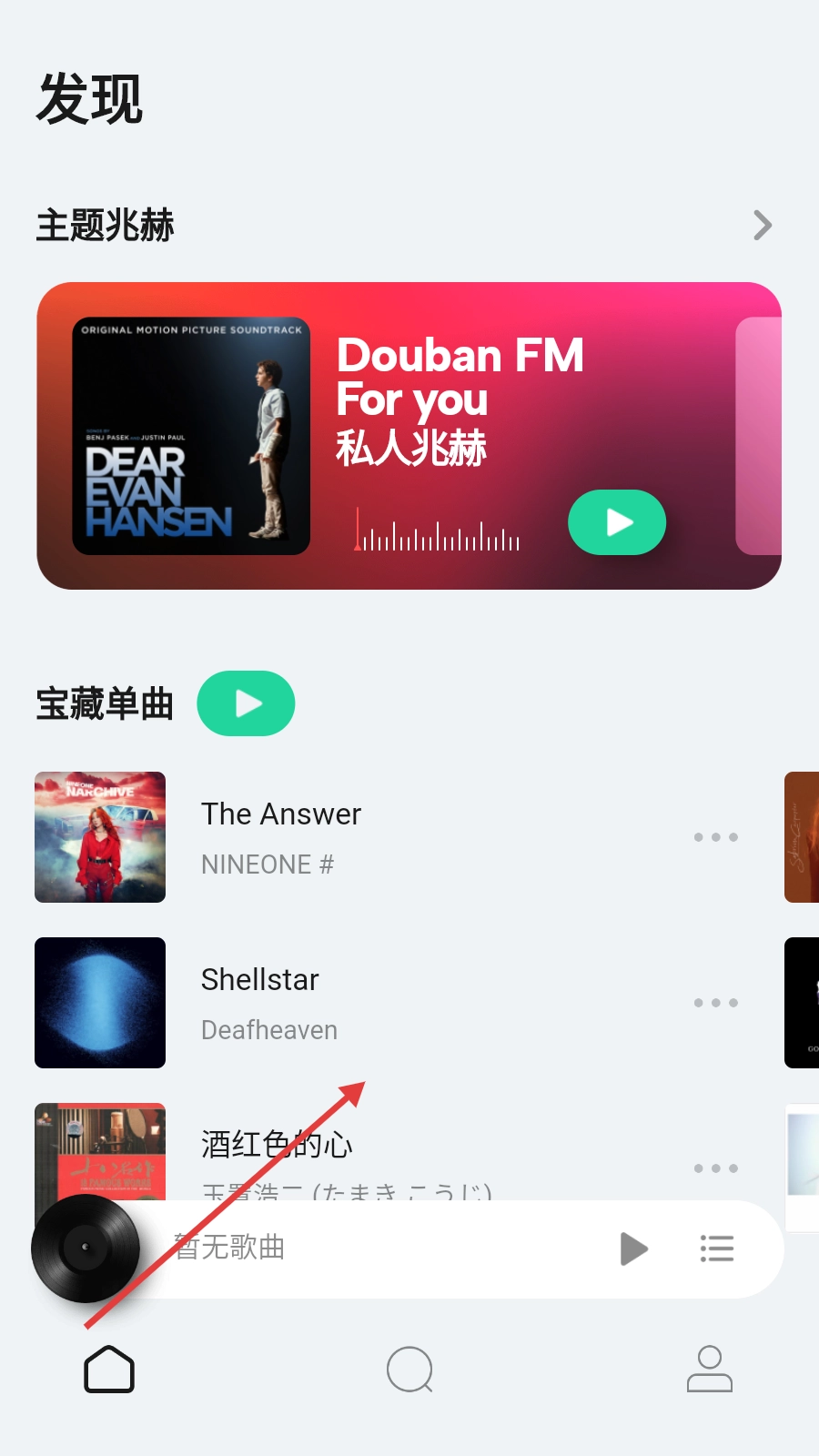Image resolution: width=819 pixels, height=1456 pixels.
Task: Open the Dear Evan Hansen album cover
Action: (x=191, y=436)
